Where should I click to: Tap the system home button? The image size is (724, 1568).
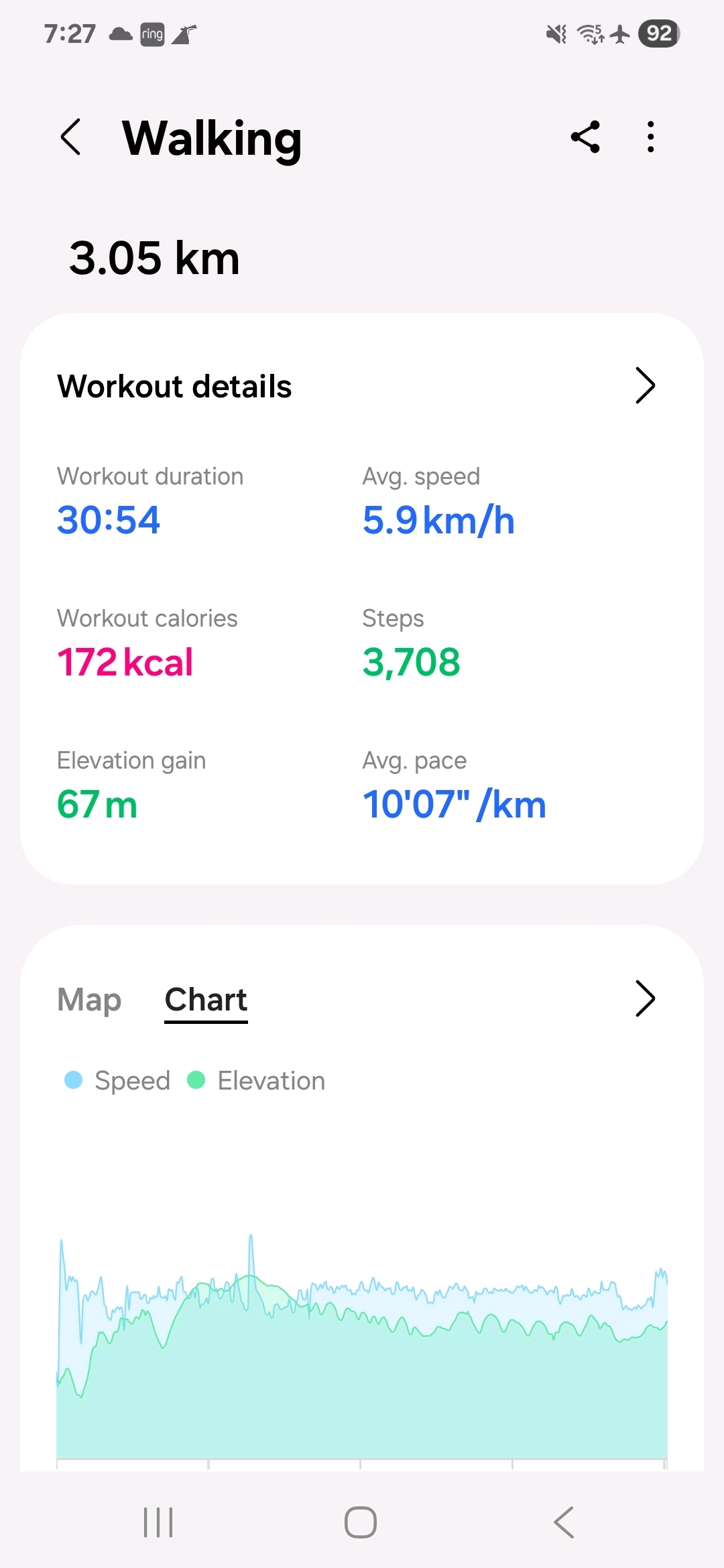click(x=361, y=1522)
